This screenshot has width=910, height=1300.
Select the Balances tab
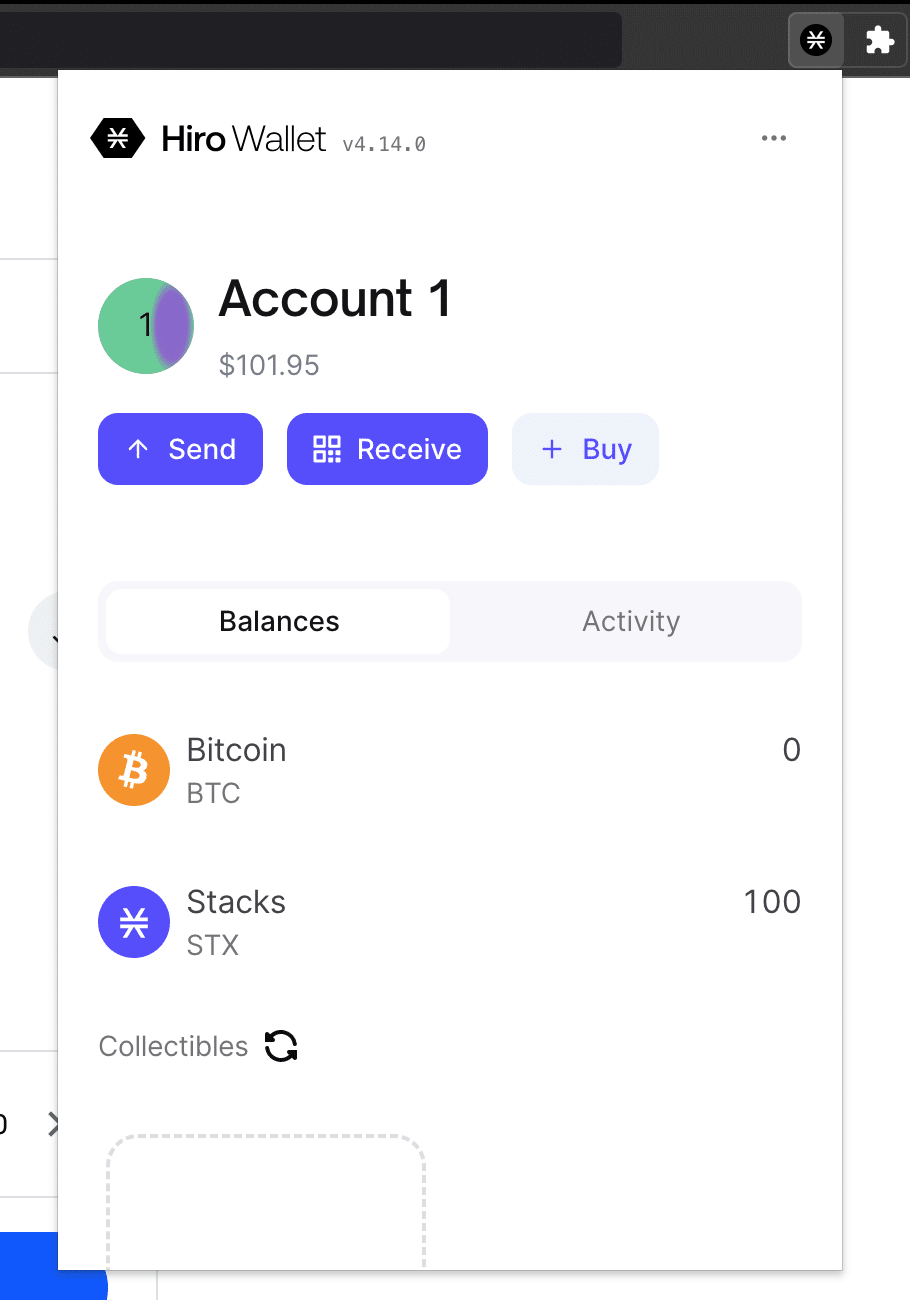(278, 621)
